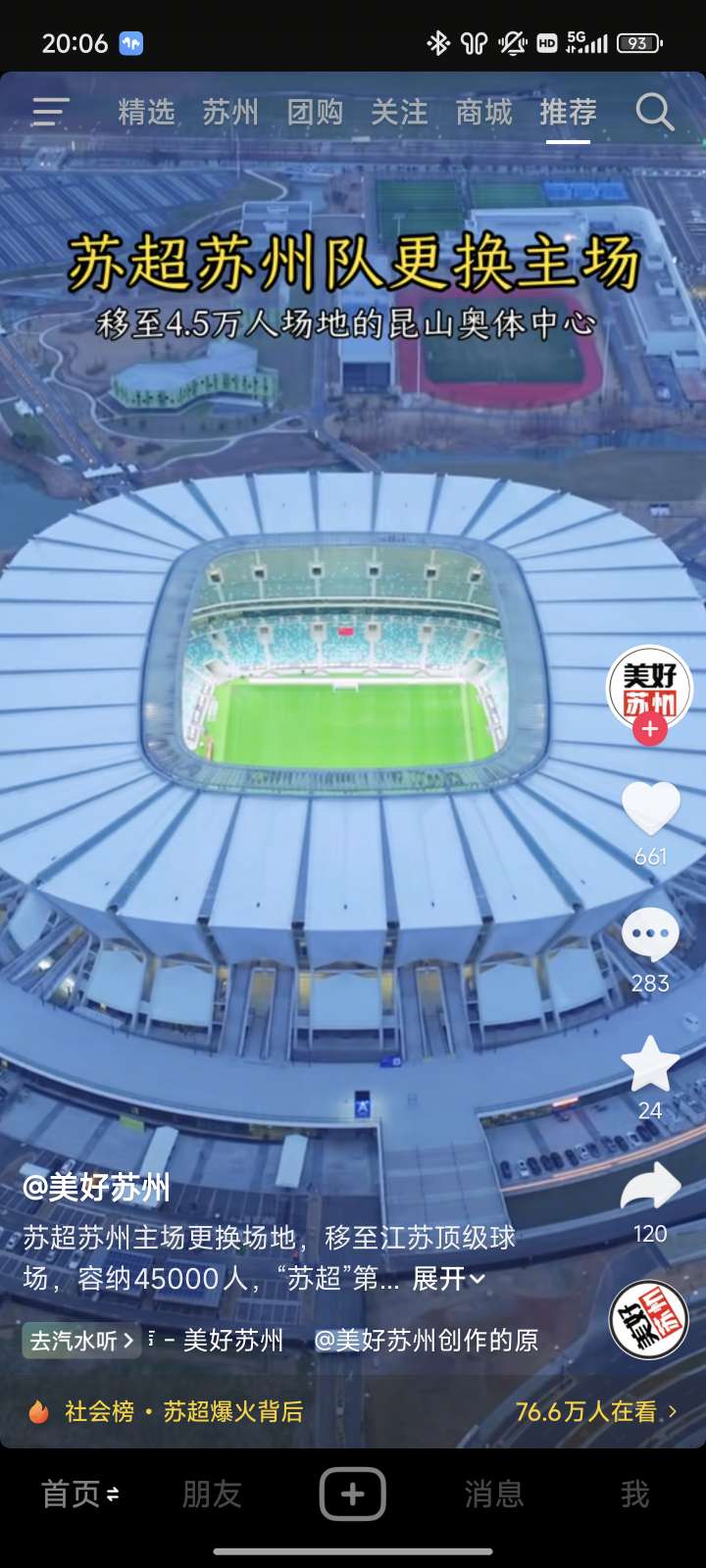Follow 美好苏州 via the plus badge

[649, 730]
